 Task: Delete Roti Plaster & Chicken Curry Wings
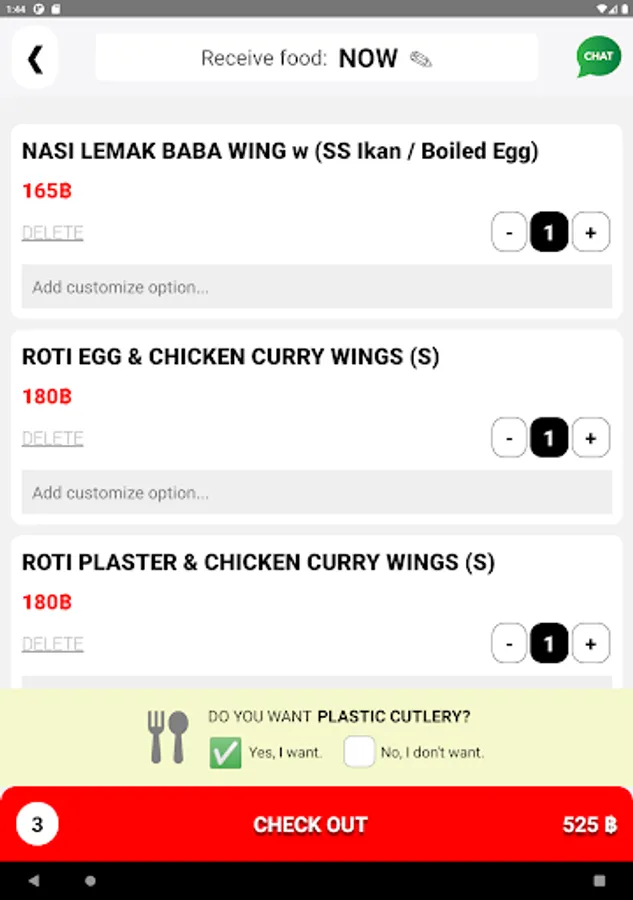[52, 644]
